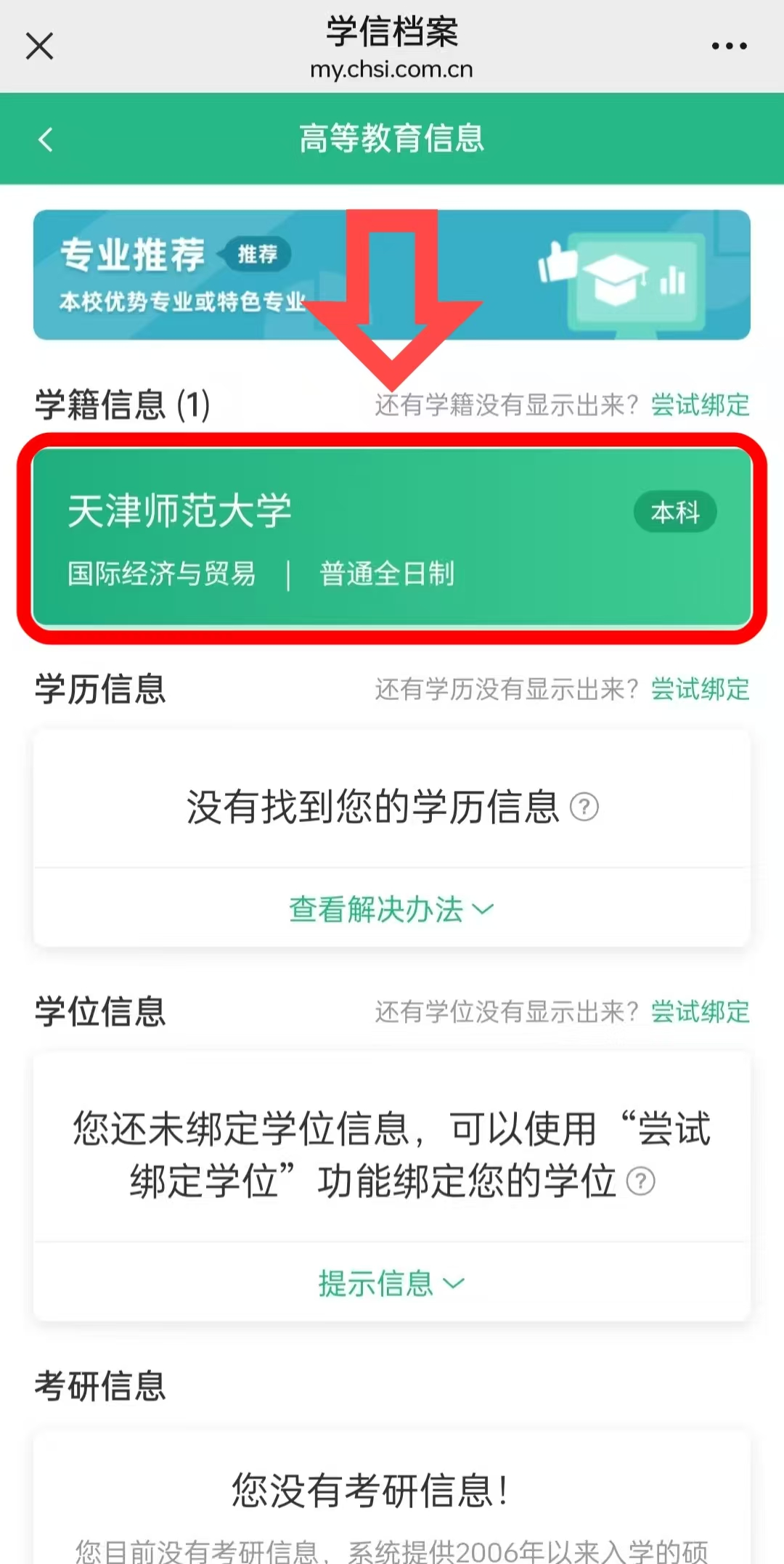Image resolution: width=784 pixels, height=1564 pixels.
Task: Expand 提示信息 under 学位信息
Action: click(391, 1283)
